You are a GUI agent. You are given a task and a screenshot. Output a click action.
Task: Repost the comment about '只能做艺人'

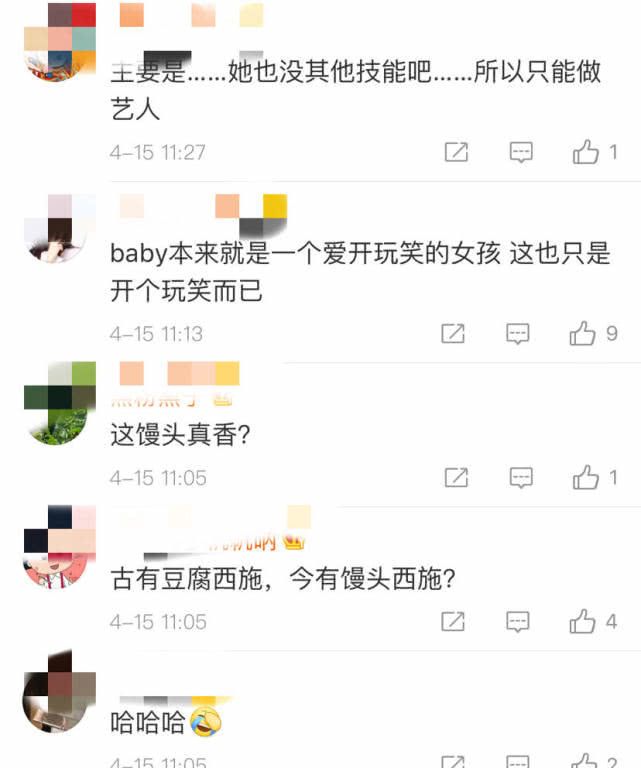[456, 152]
